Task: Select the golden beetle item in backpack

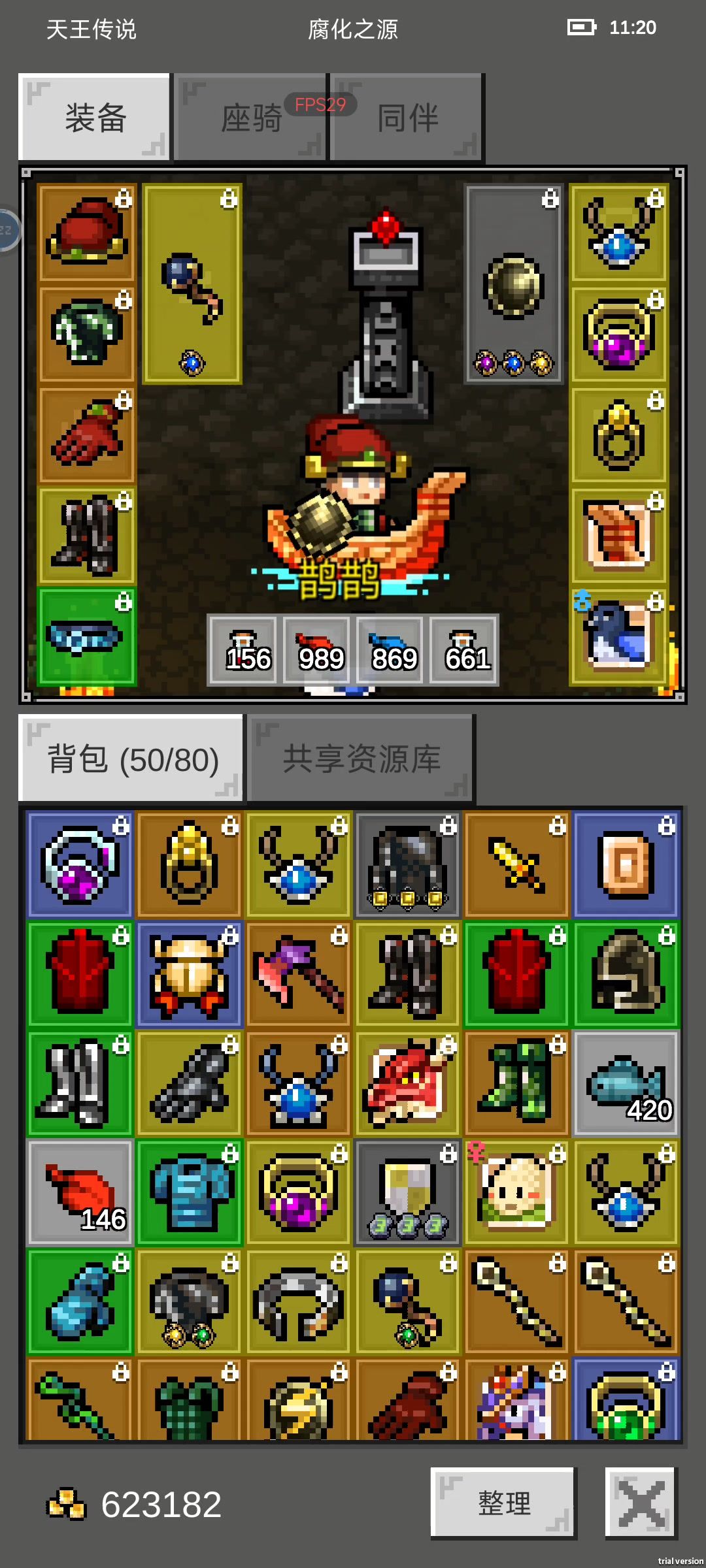Action: [189, 974]
